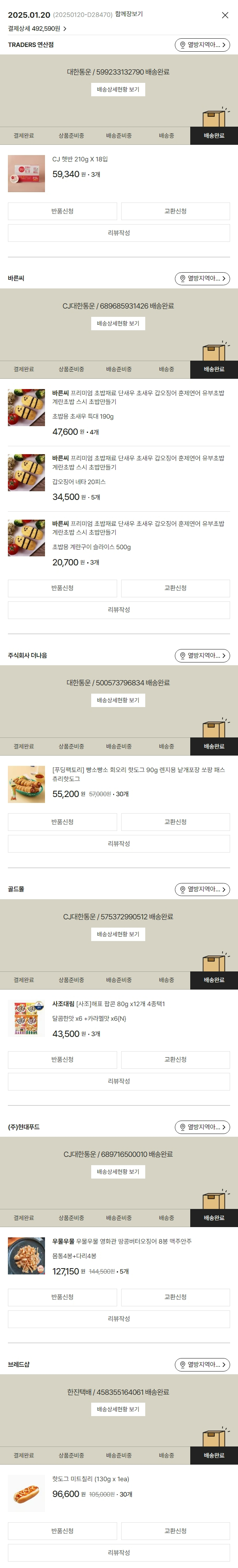Write a review for CJ 햇반

click(119, 233)
